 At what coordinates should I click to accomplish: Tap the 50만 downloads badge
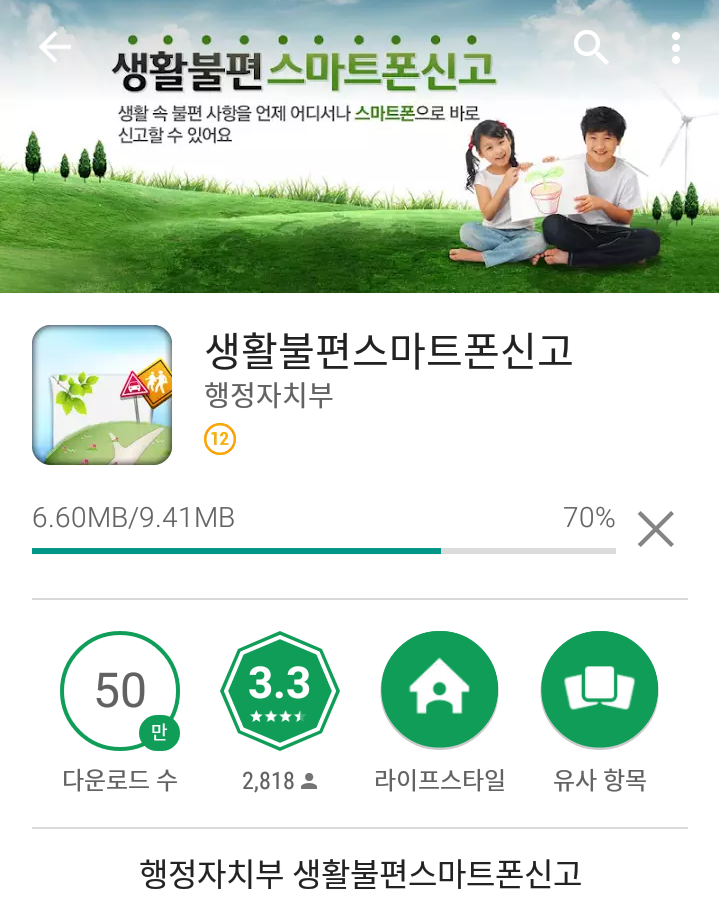tap(120, 691)
